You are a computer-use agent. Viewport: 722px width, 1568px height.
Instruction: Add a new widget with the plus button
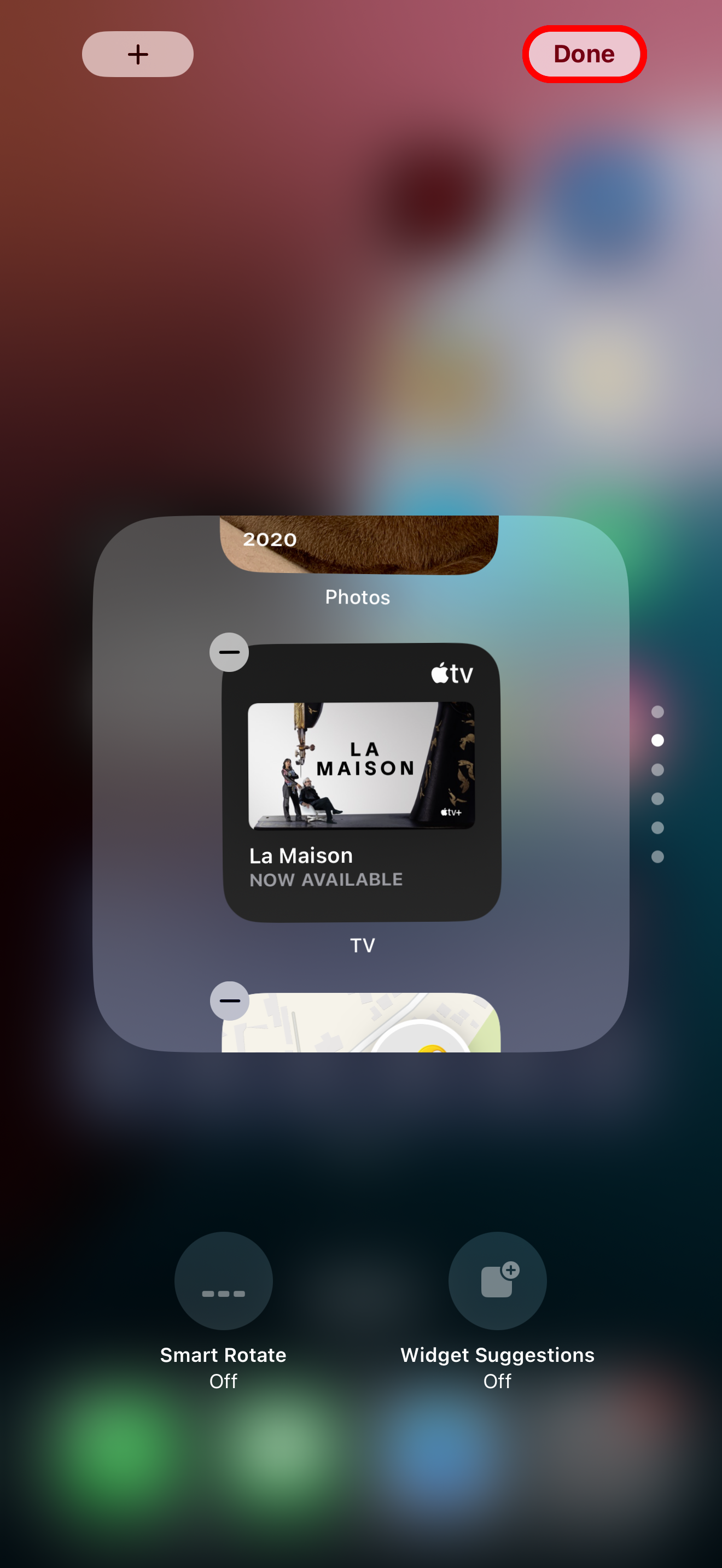point(138,54)
